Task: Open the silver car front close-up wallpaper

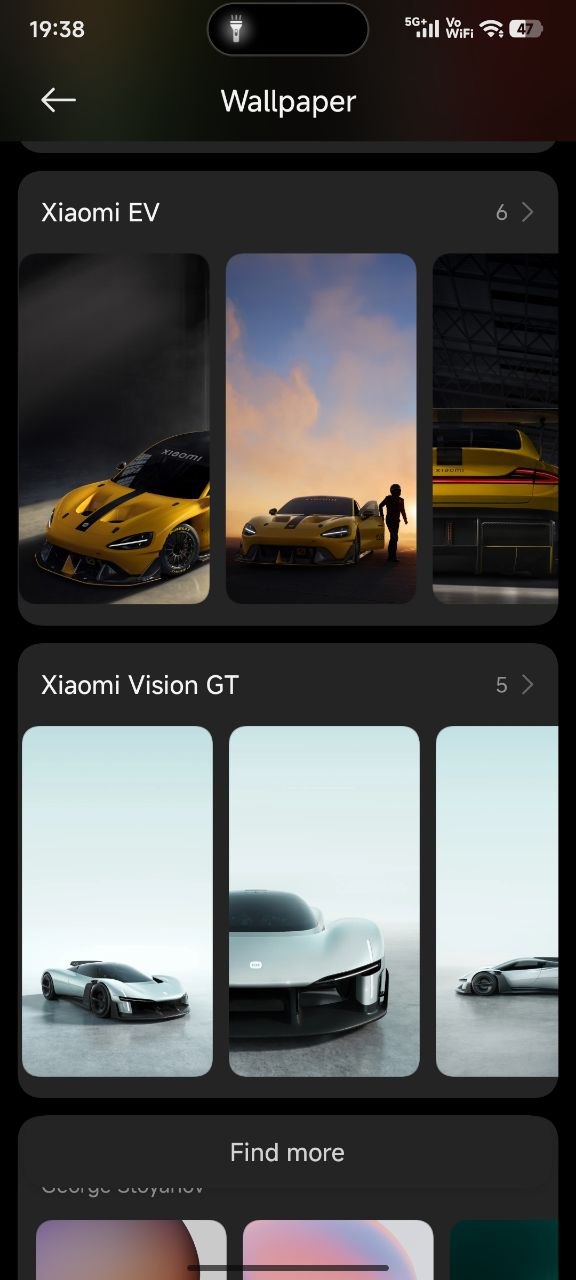Action: pos(324,901)
